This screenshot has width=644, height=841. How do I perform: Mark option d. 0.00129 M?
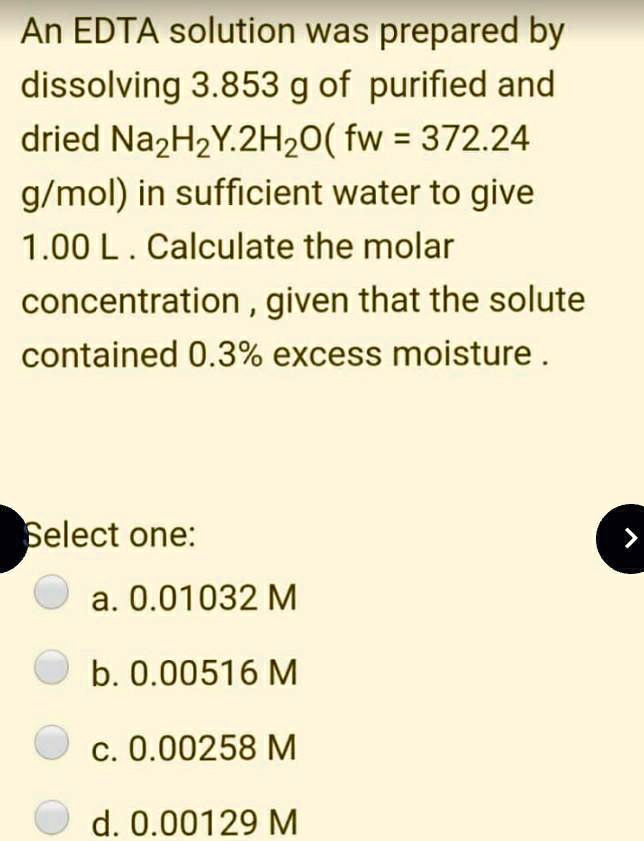51,820
